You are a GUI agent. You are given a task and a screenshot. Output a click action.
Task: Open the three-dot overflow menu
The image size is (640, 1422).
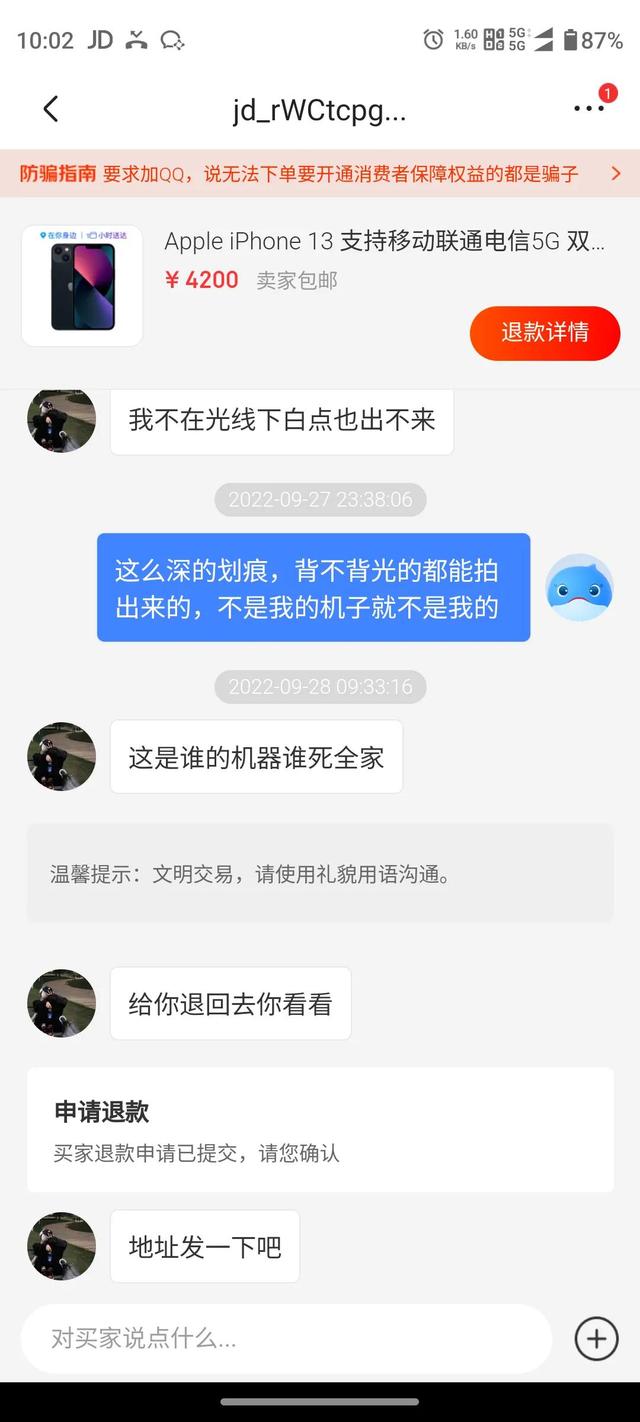click(x=588, y=109)
